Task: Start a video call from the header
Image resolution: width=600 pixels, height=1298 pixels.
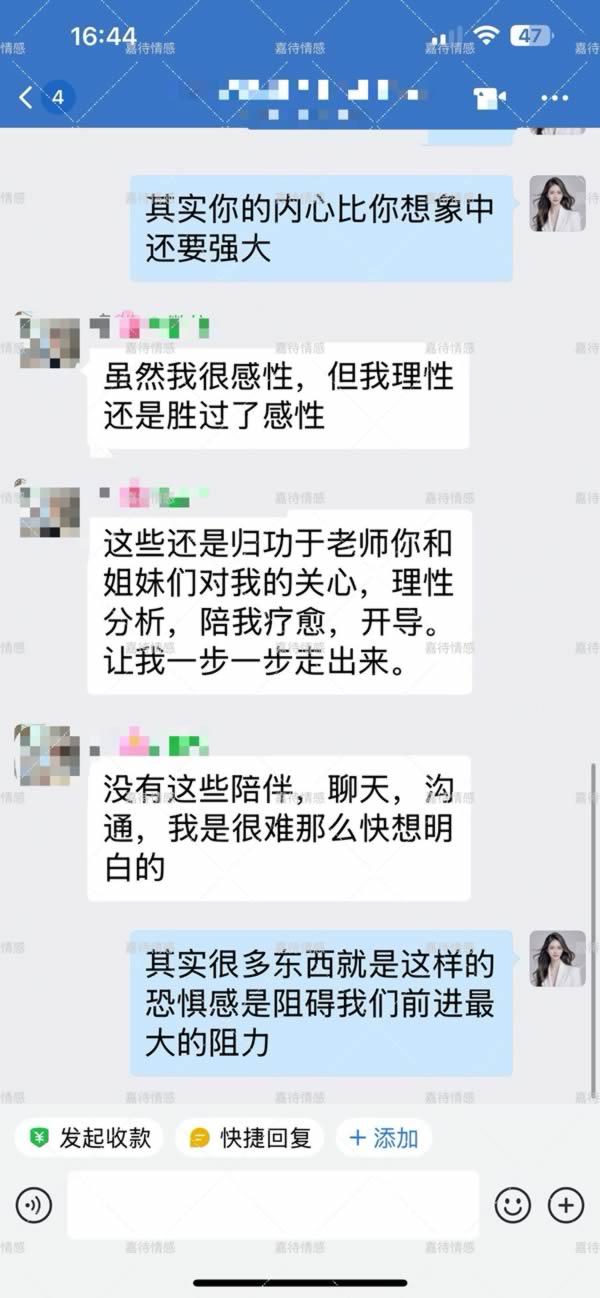Action: 489,97
